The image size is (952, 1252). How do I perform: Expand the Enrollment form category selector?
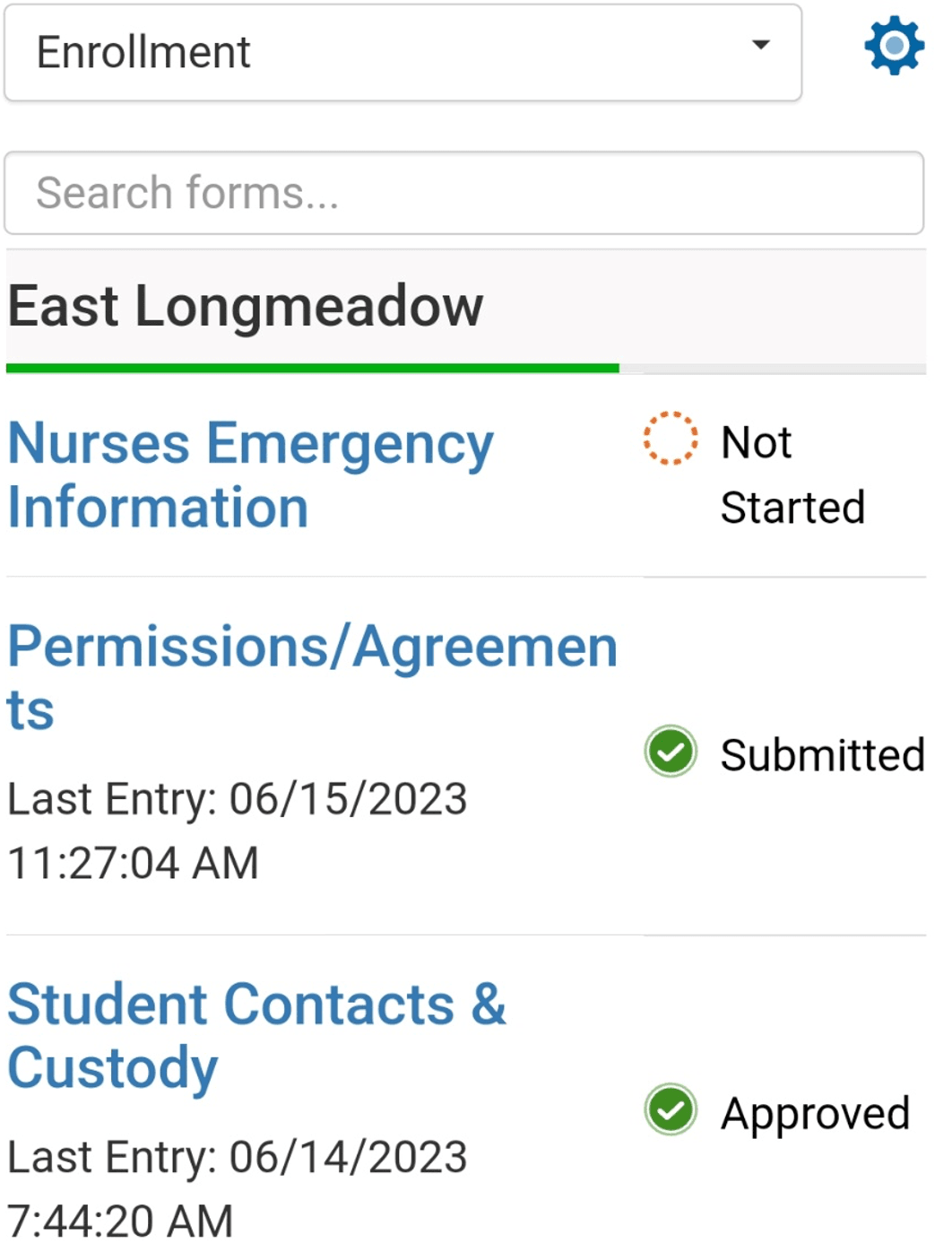pos(402,51)
